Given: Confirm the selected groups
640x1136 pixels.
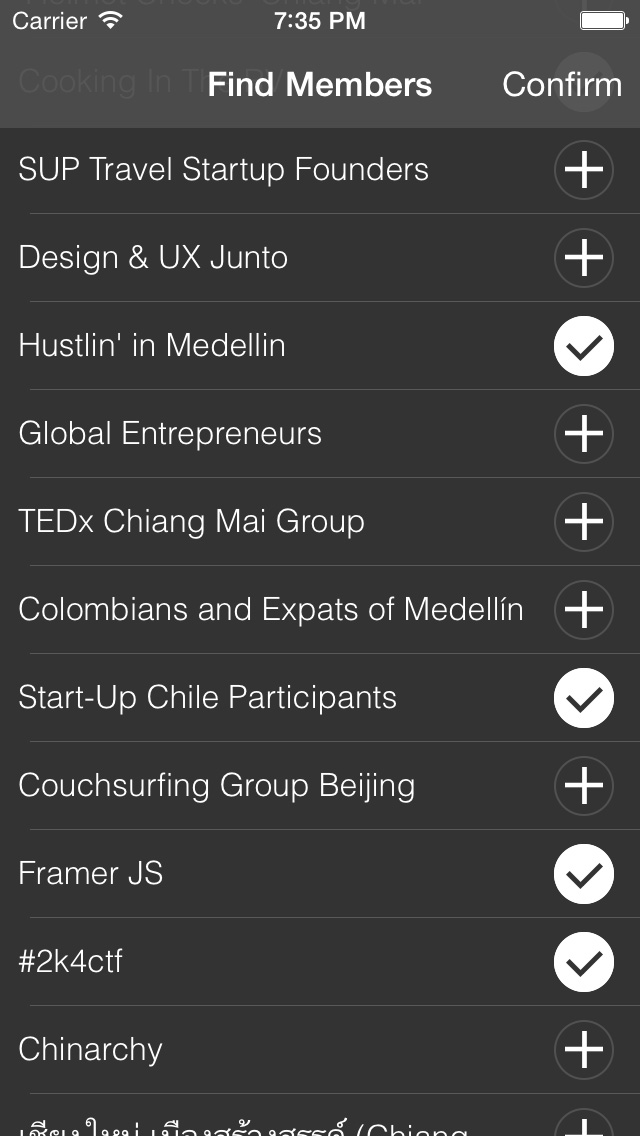Looking at the screenshot, I should (x=562, y=85).
